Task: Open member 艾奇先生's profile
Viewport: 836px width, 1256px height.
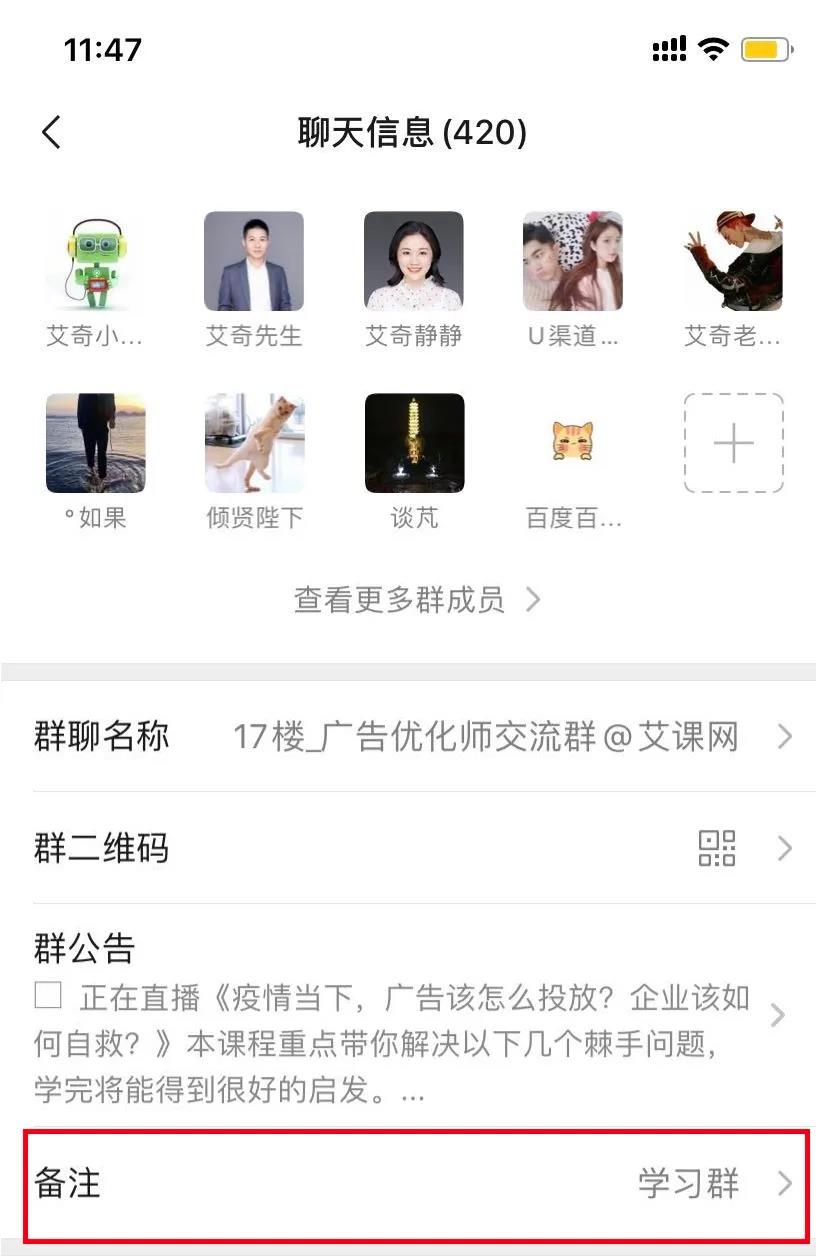Action: [x=254, y=261]
